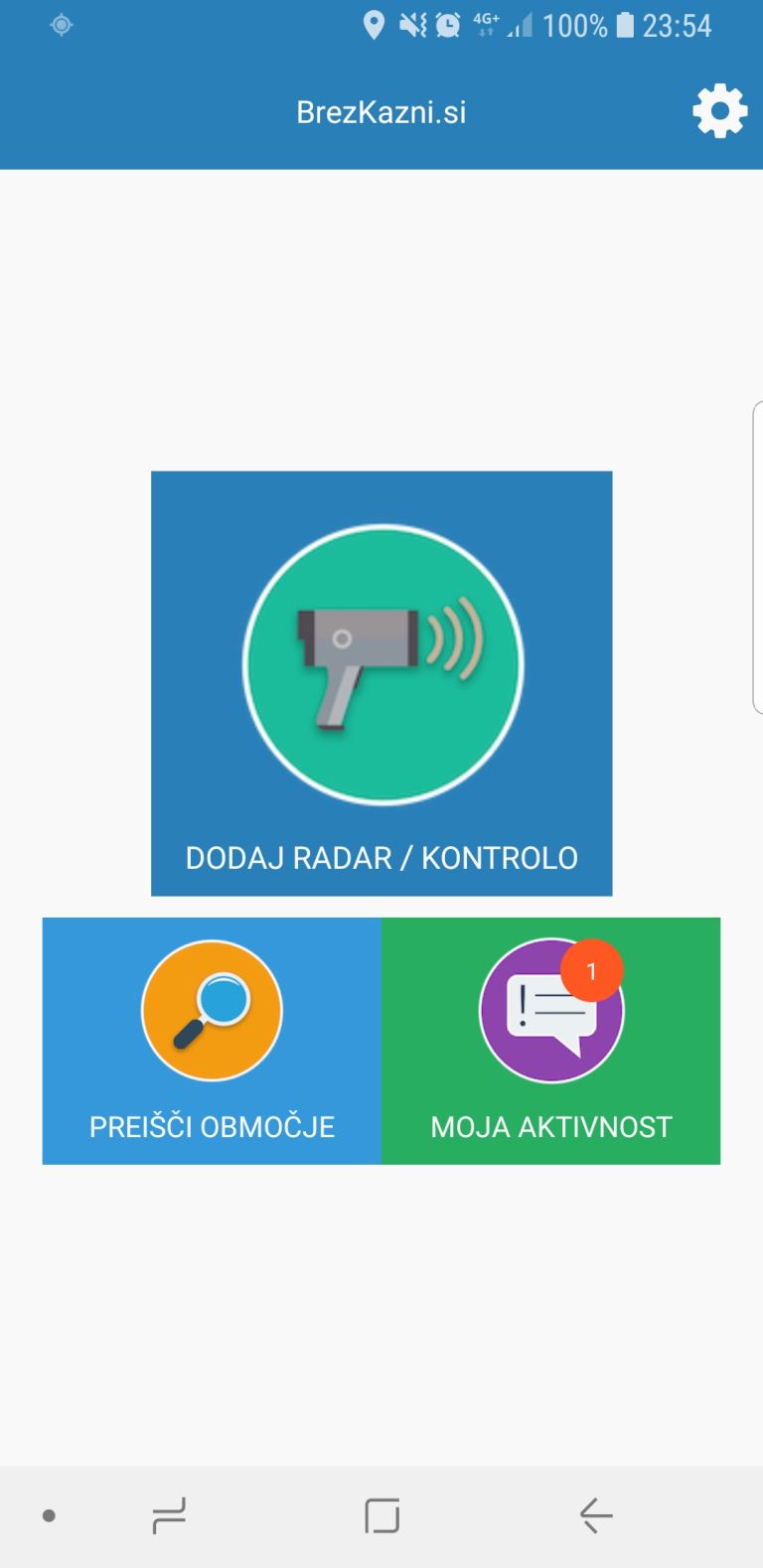Tap the system home button
The width and height of the screenshot is (763, 1568).
click(x=381, y=1515)
